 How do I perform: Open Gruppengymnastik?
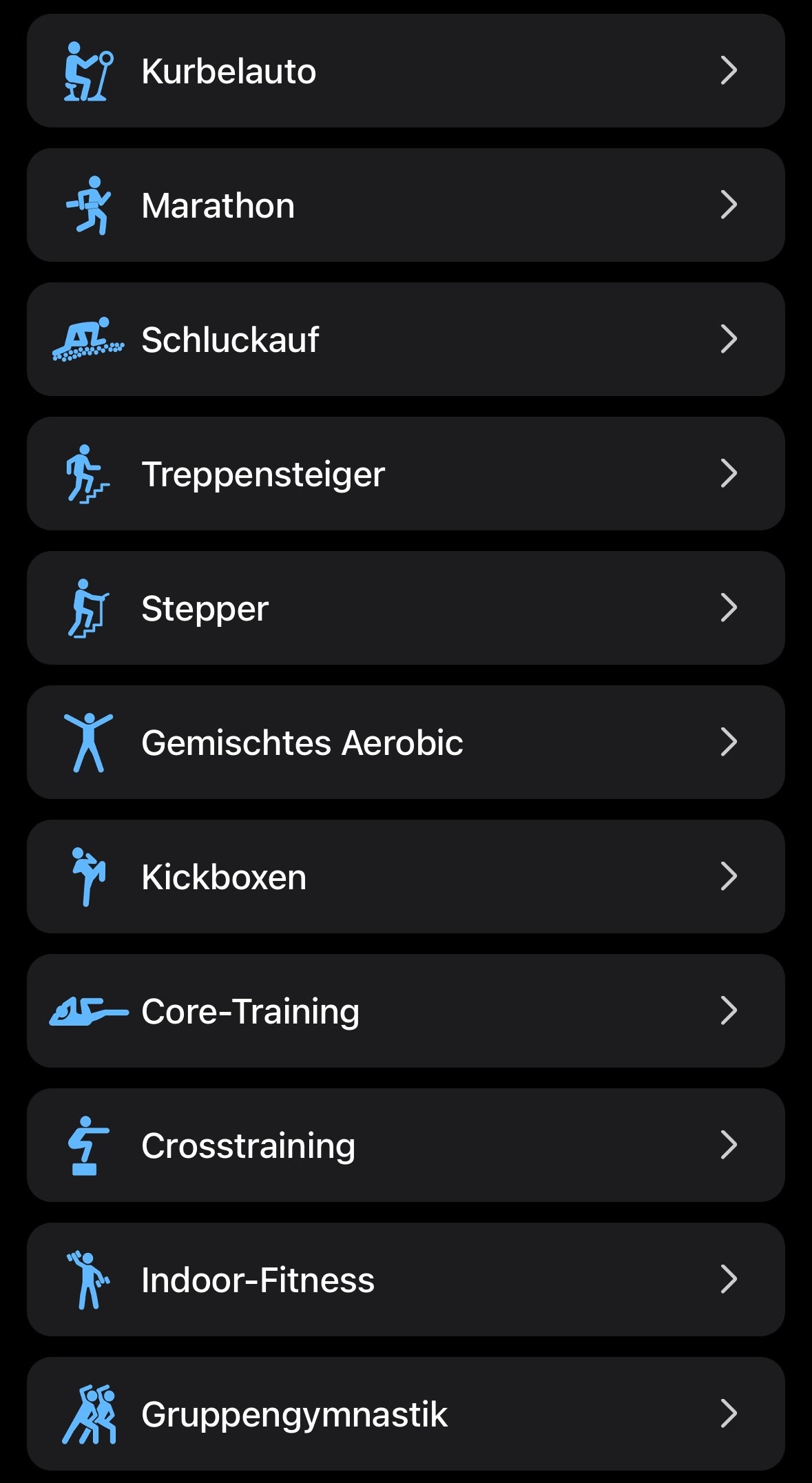click(x=406, y=1413)
